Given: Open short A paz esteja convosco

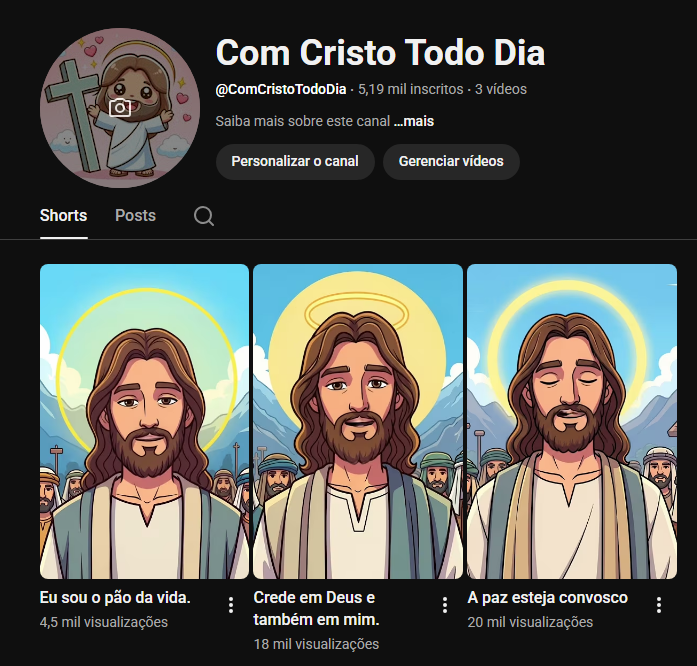Looking at the screenshot, I should (572, 422).
